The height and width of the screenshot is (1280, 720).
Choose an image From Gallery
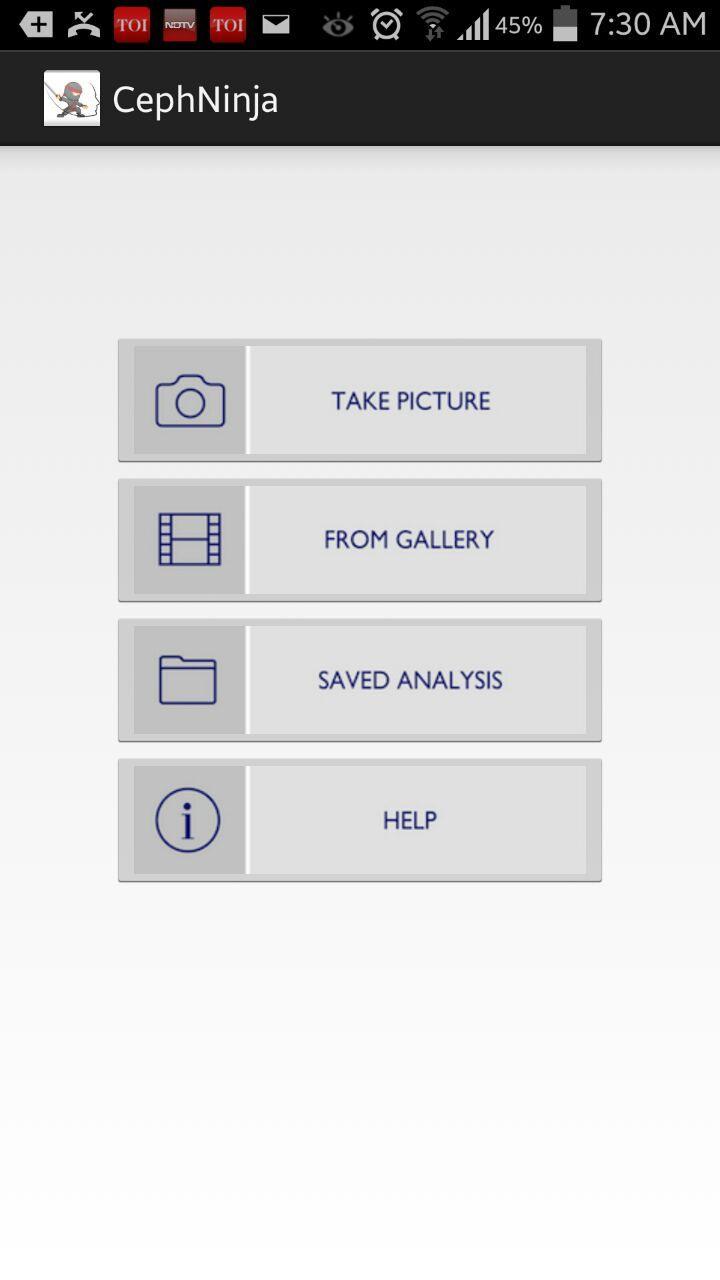click(x=360, y=540)
